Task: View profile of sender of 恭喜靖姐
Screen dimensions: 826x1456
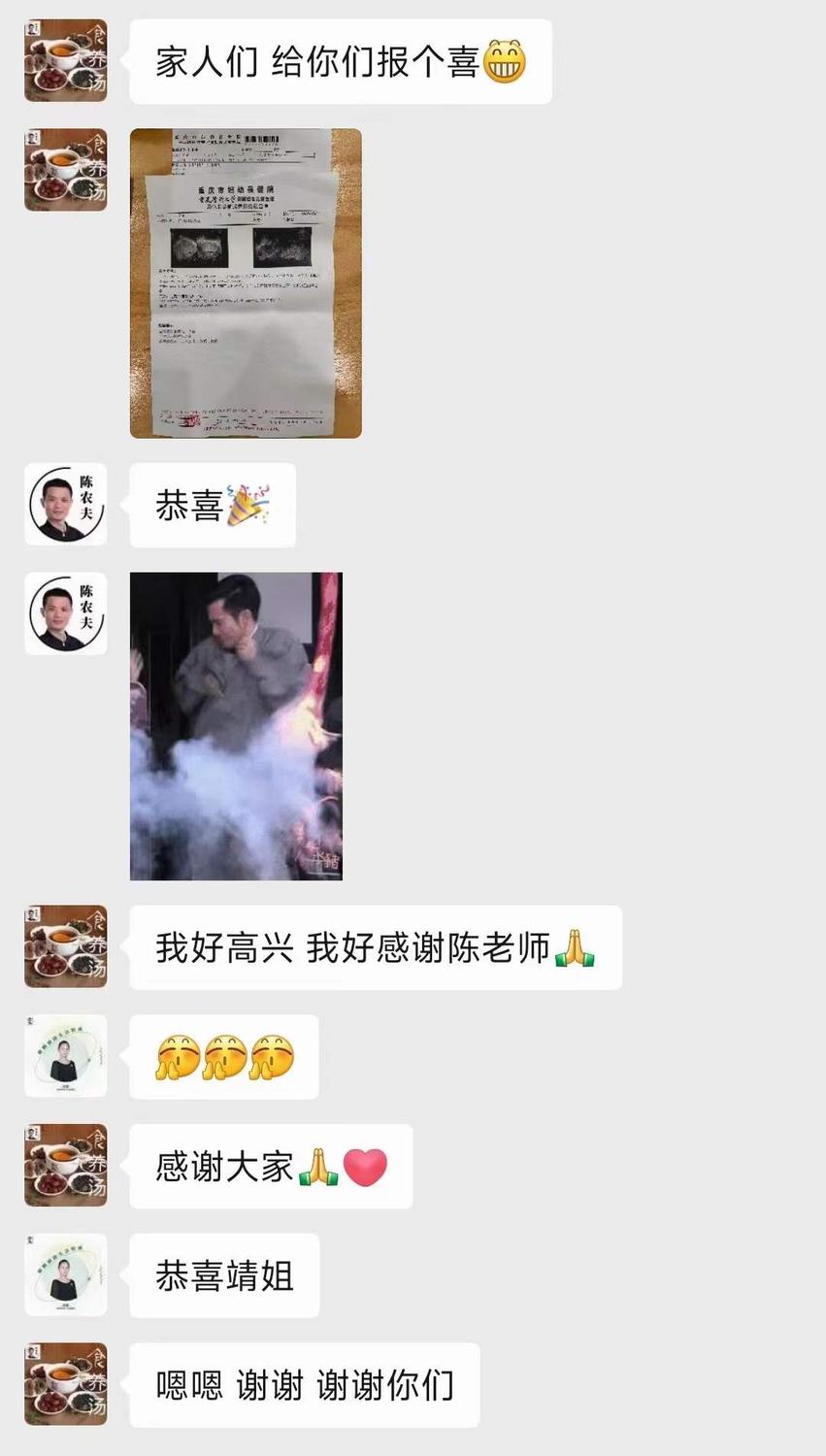Action: (x=66, y=1274)
